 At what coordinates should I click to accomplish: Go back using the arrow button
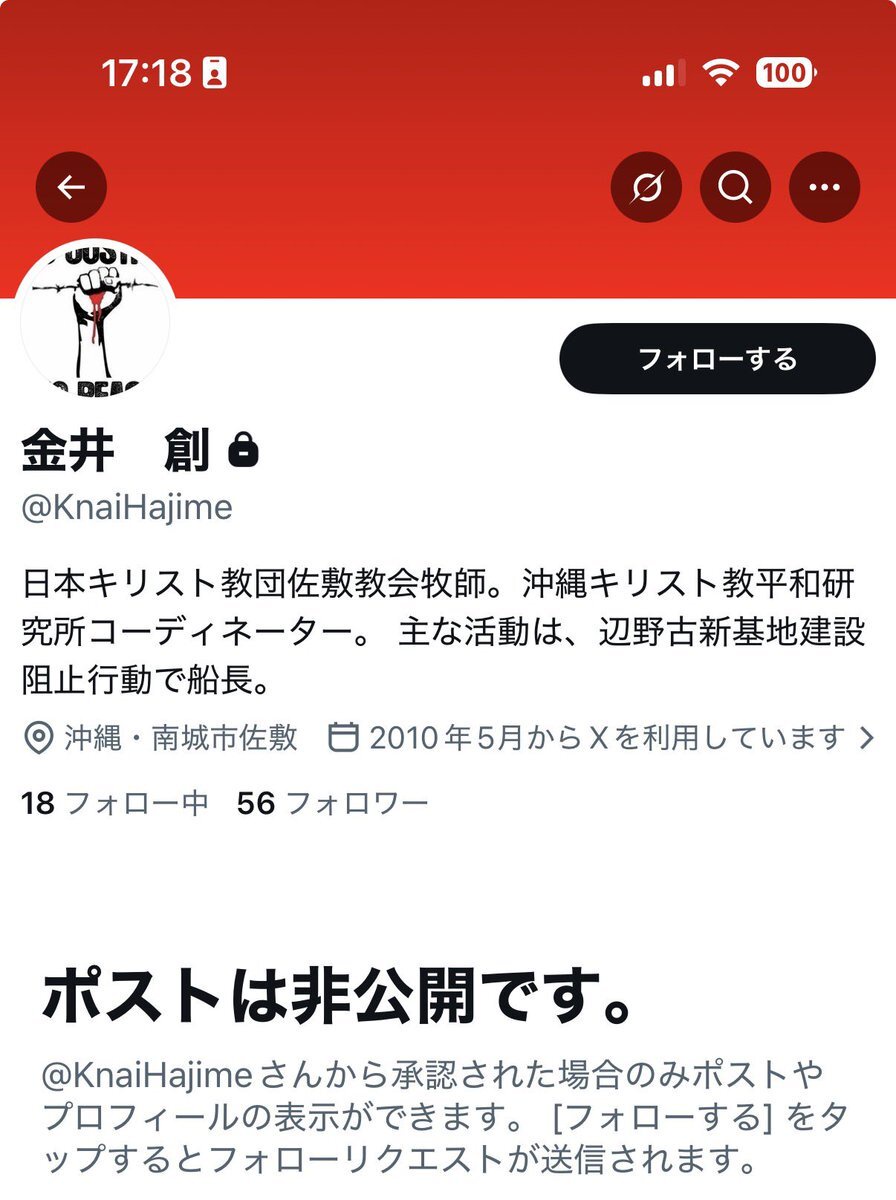[x=71, y=187]
